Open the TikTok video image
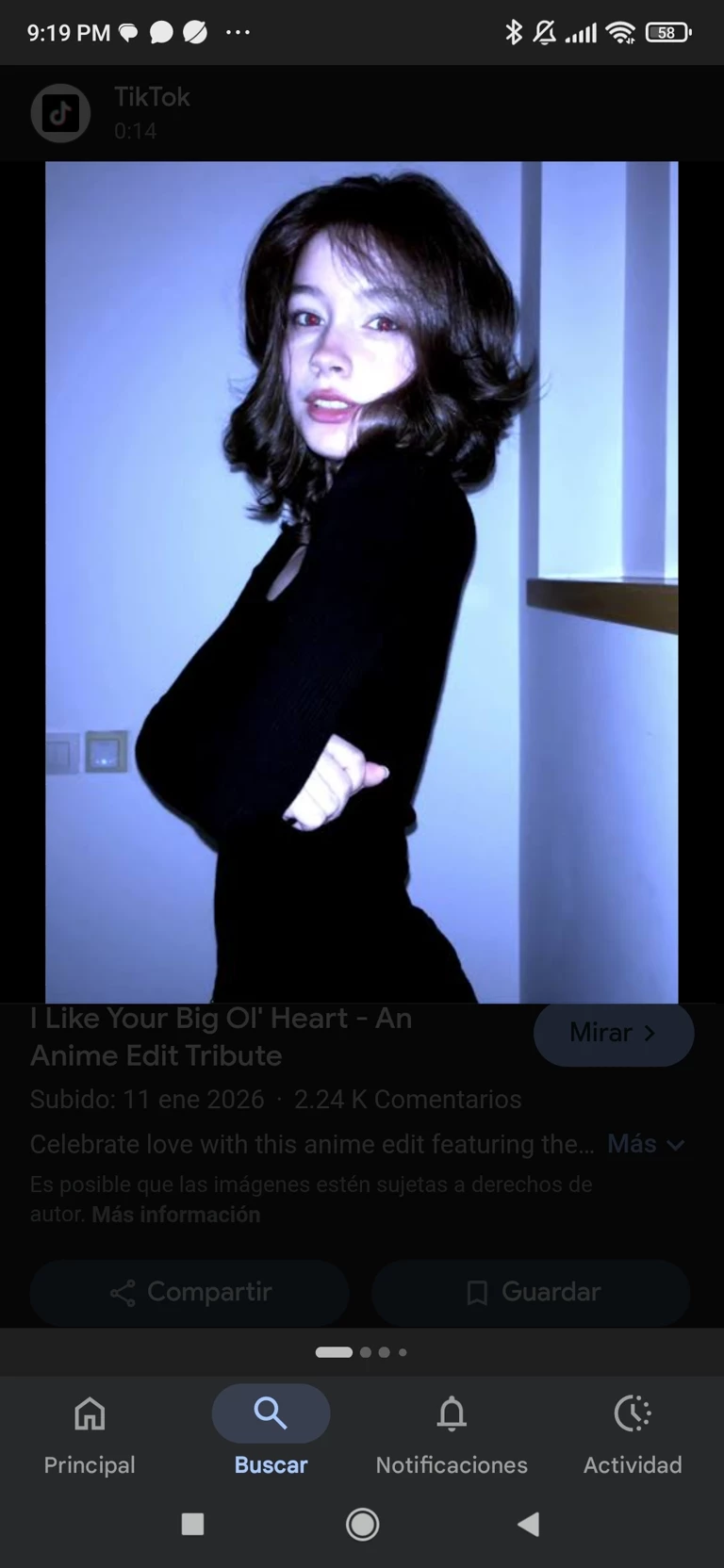This screenshot has height=1568, width=724. [x=362, y=581]
